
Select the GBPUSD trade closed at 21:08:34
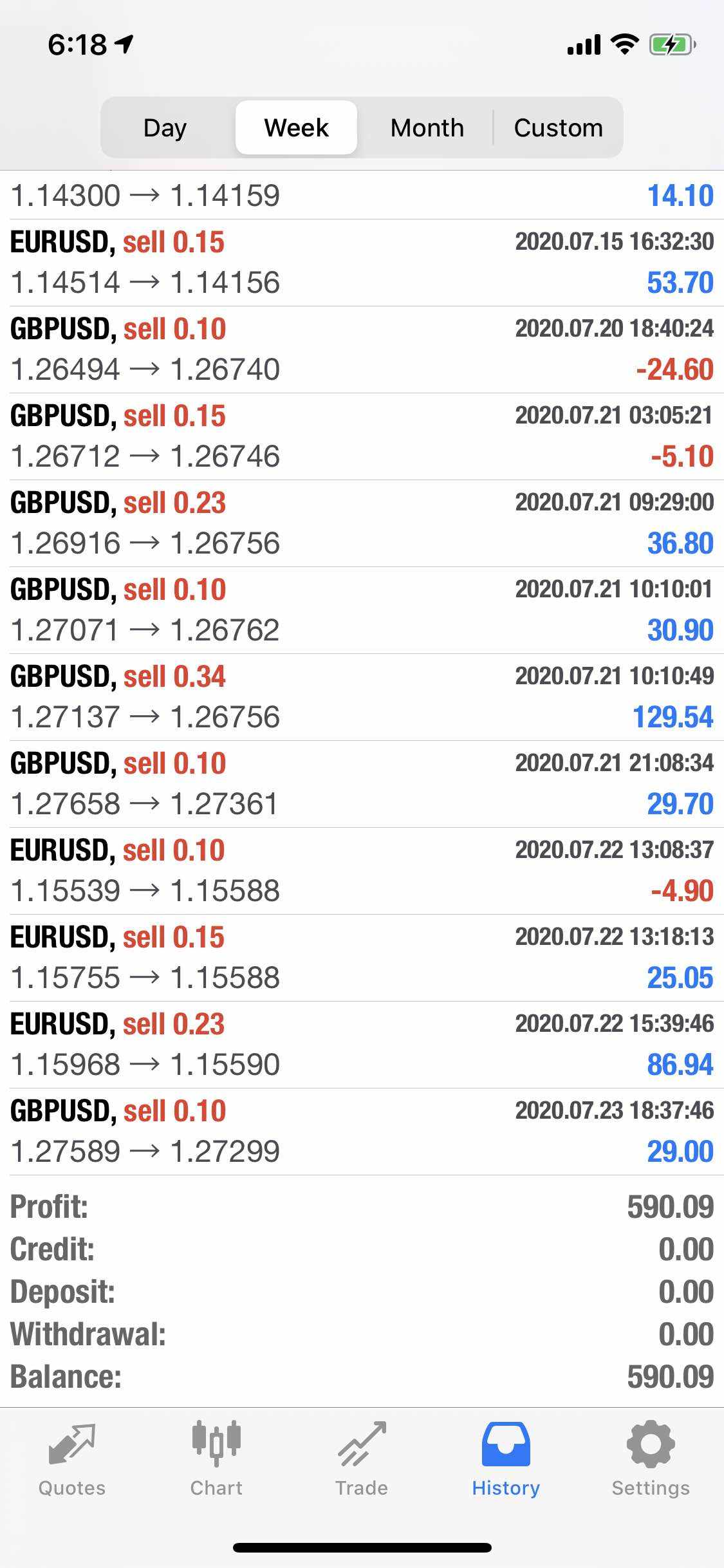pos(362,784)
